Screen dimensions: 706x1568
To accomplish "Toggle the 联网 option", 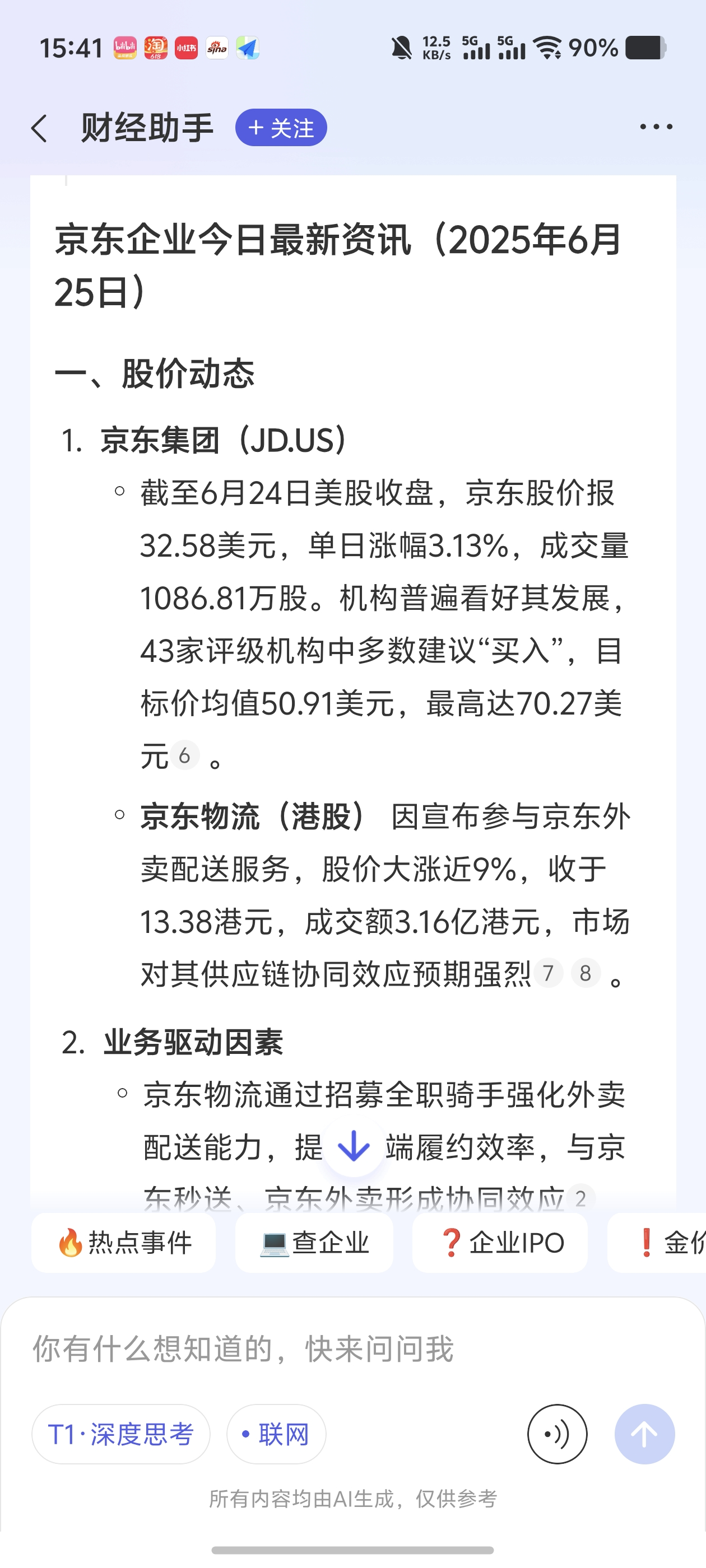I will [x=277, y=1434].
